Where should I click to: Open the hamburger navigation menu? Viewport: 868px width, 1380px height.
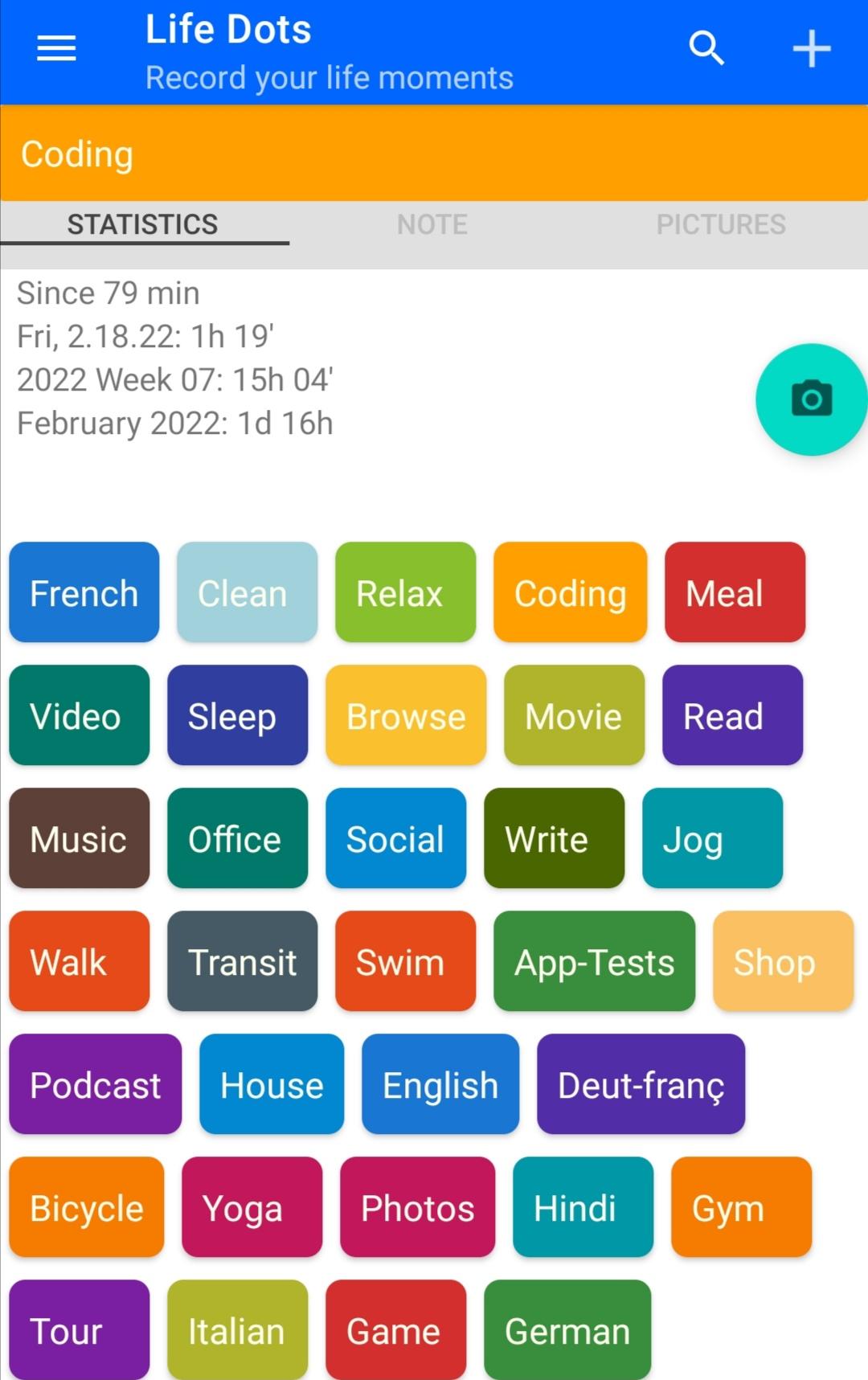pyautogui.click(x=56, y=48)
